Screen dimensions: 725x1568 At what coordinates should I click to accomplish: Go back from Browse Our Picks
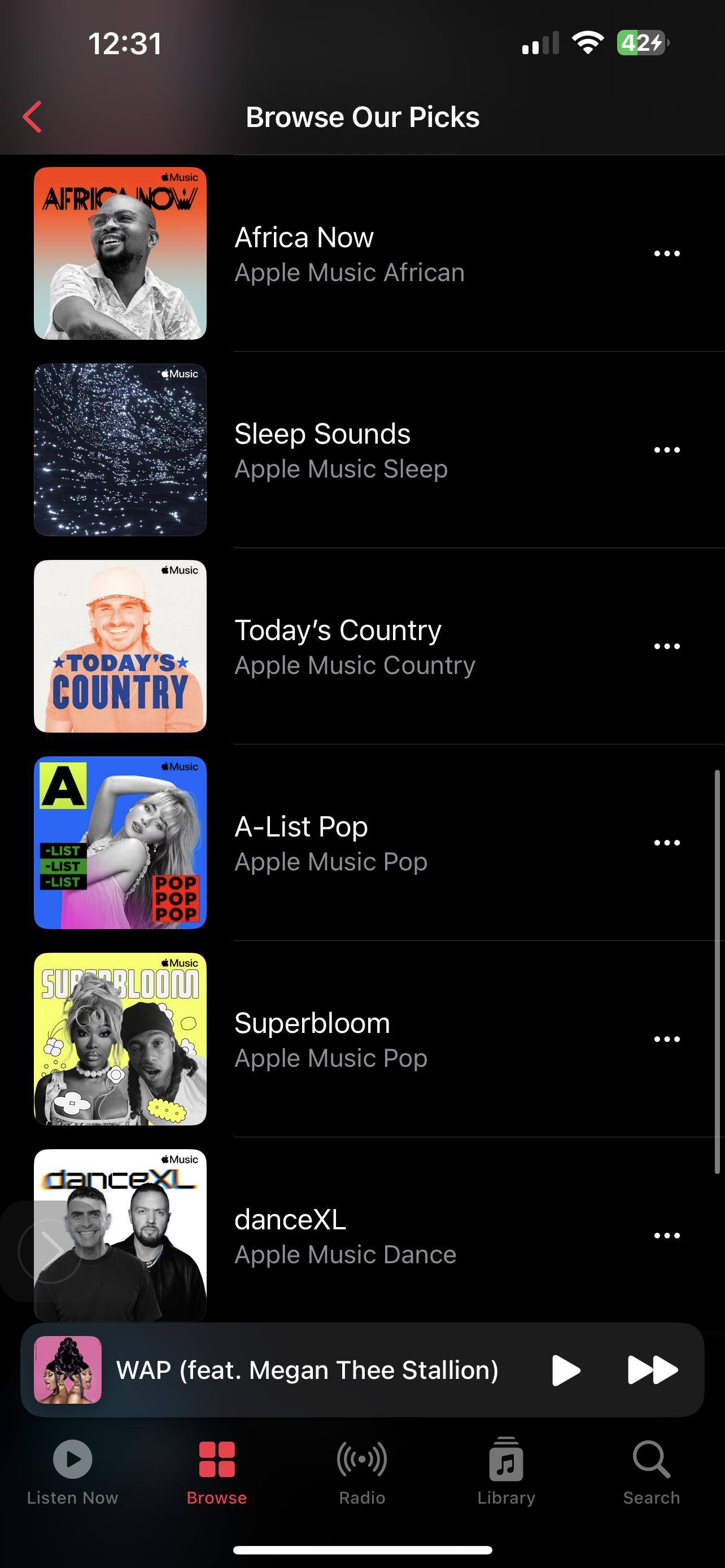point(32,116)
